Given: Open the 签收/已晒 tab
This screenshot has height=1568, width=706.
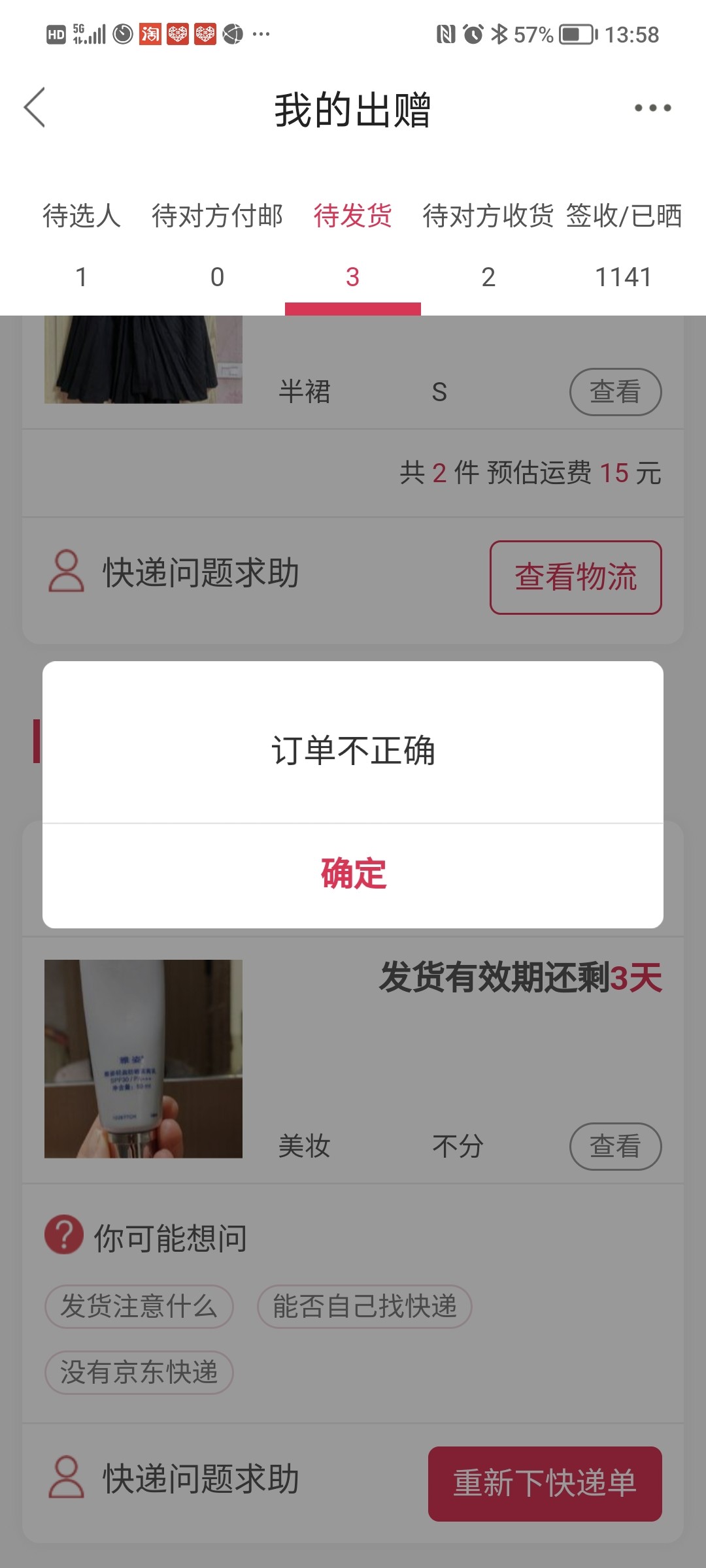Looking at the screenshot, I should (x=624, y=243).
